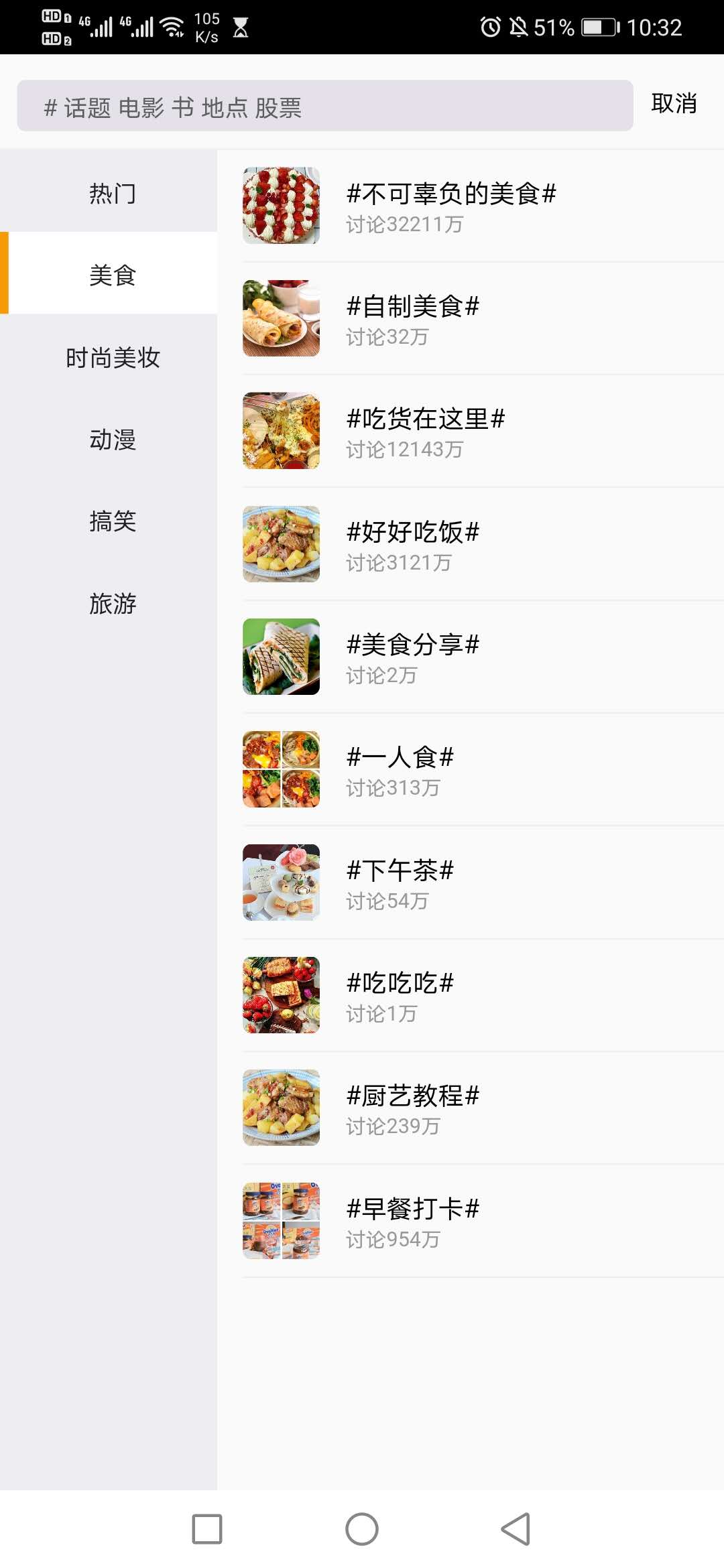724x1568 pixels.
Task: Tap the topic search box
Action: [325, 106]
